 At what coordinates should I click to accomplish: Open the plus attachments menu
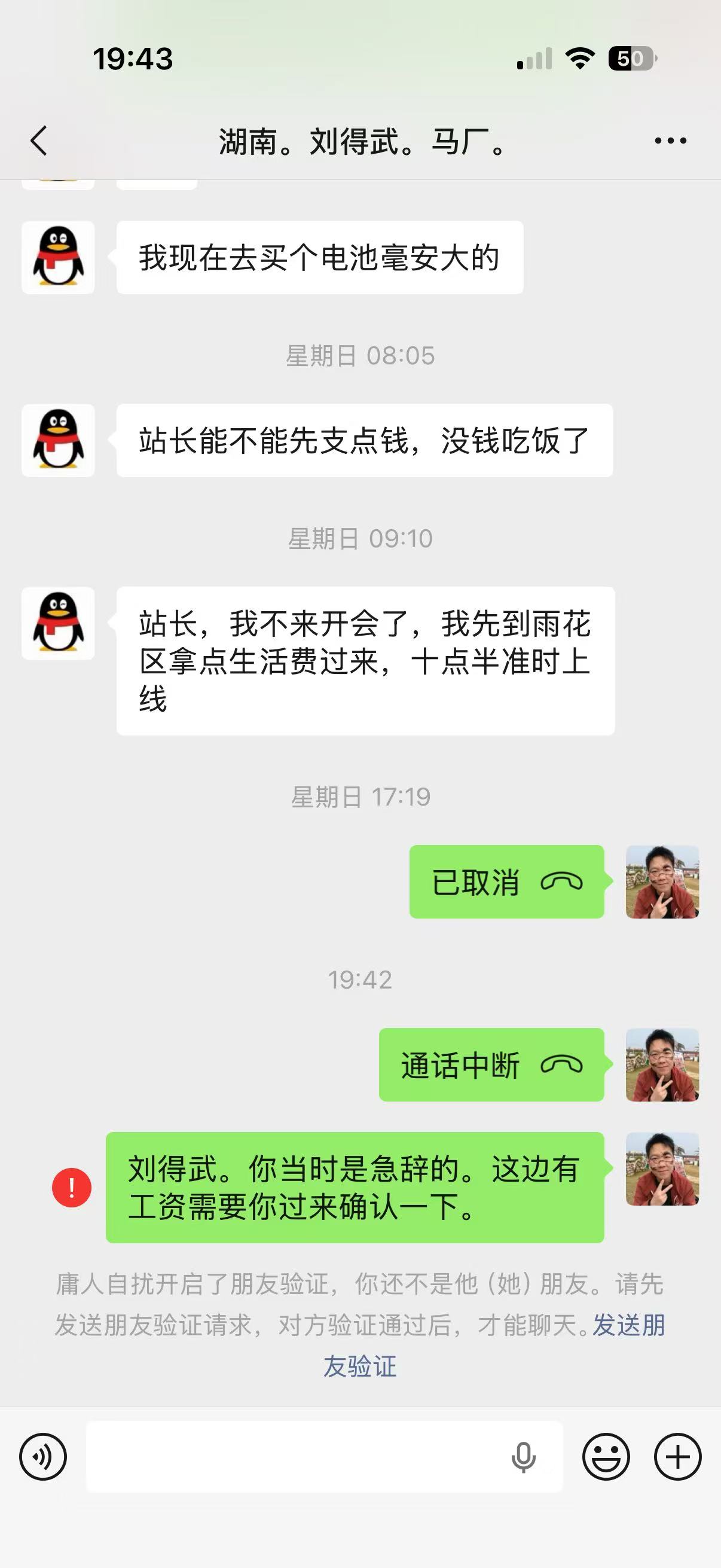tap(678, 1457)
